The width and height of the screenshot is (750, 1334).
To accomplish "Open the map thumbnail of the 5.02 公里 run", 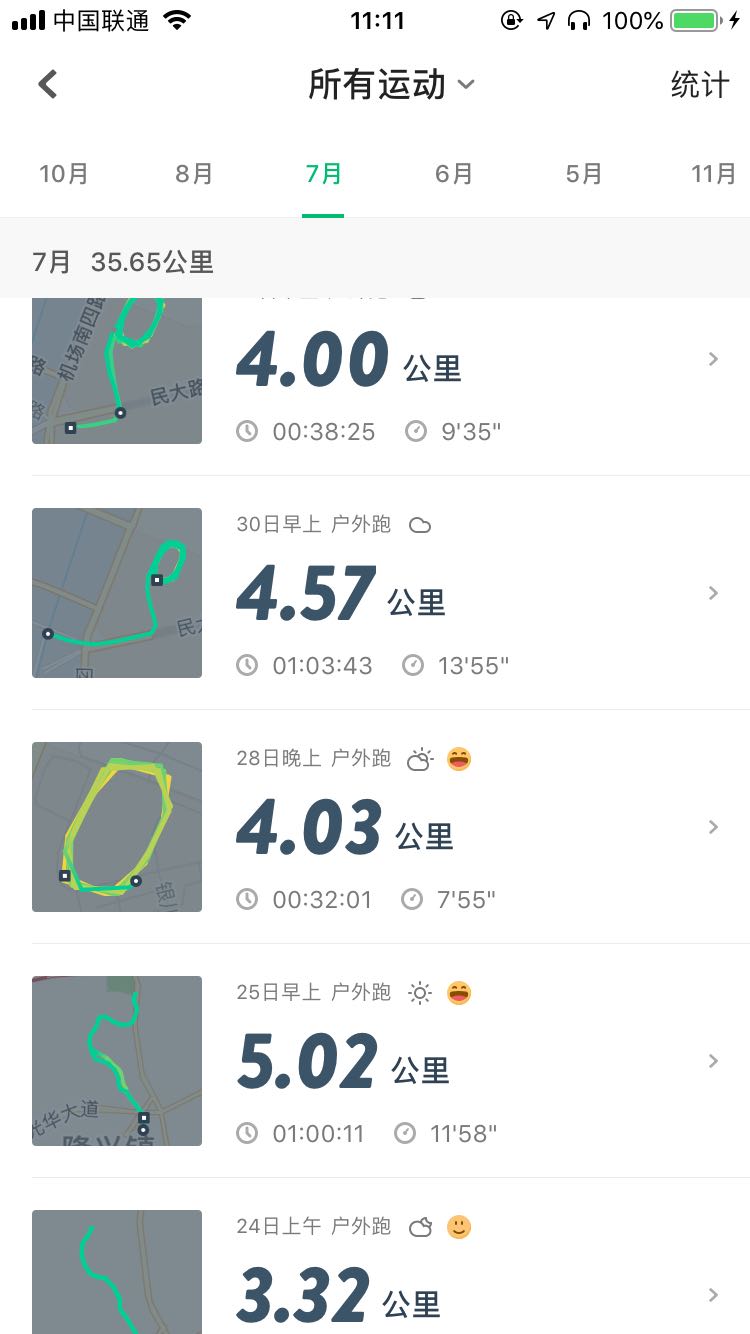I will 116,1060.
